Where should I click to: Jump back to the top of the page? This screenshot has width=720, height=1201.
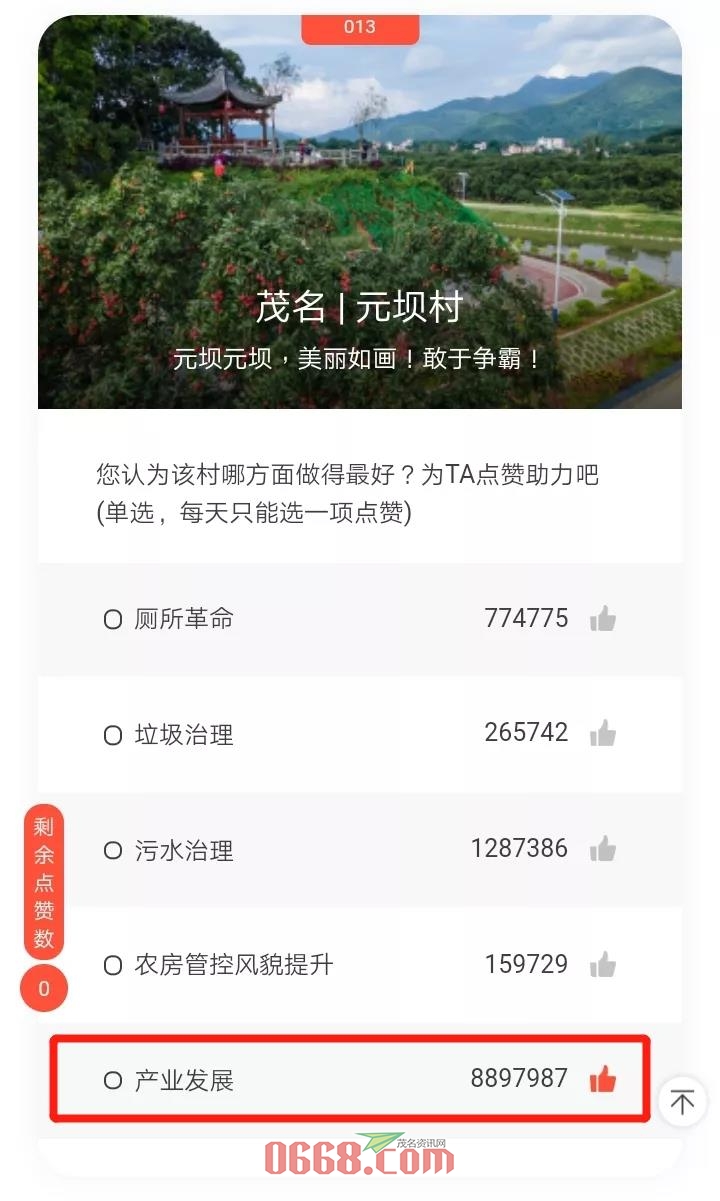tap(683, 1102)
